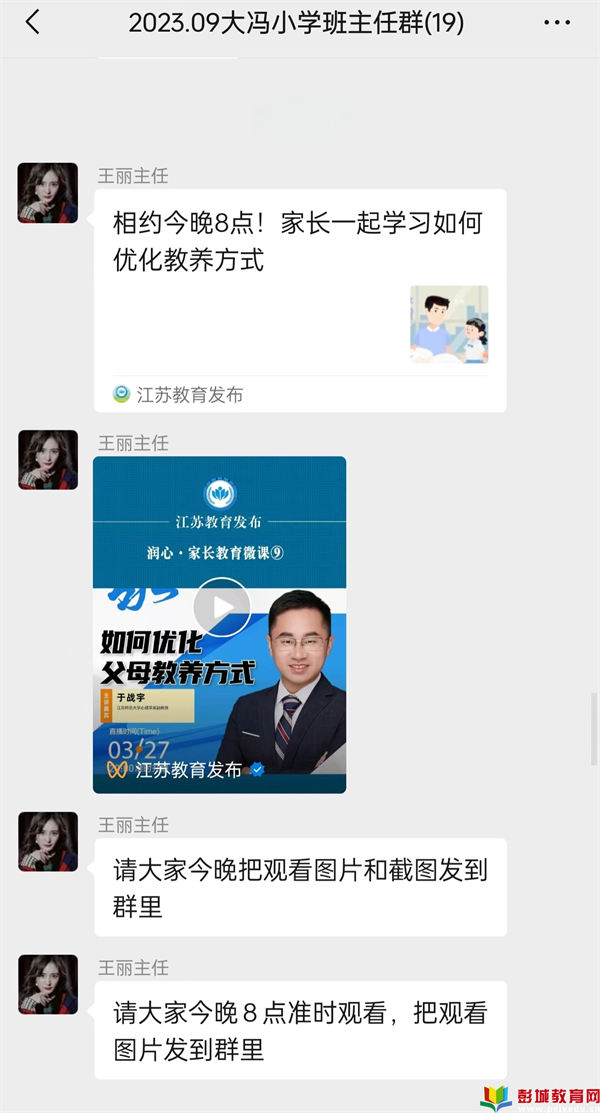Play the 如何优化父母教养方式 video
The height and width of the screenshot is (1113, 600).
221,606
